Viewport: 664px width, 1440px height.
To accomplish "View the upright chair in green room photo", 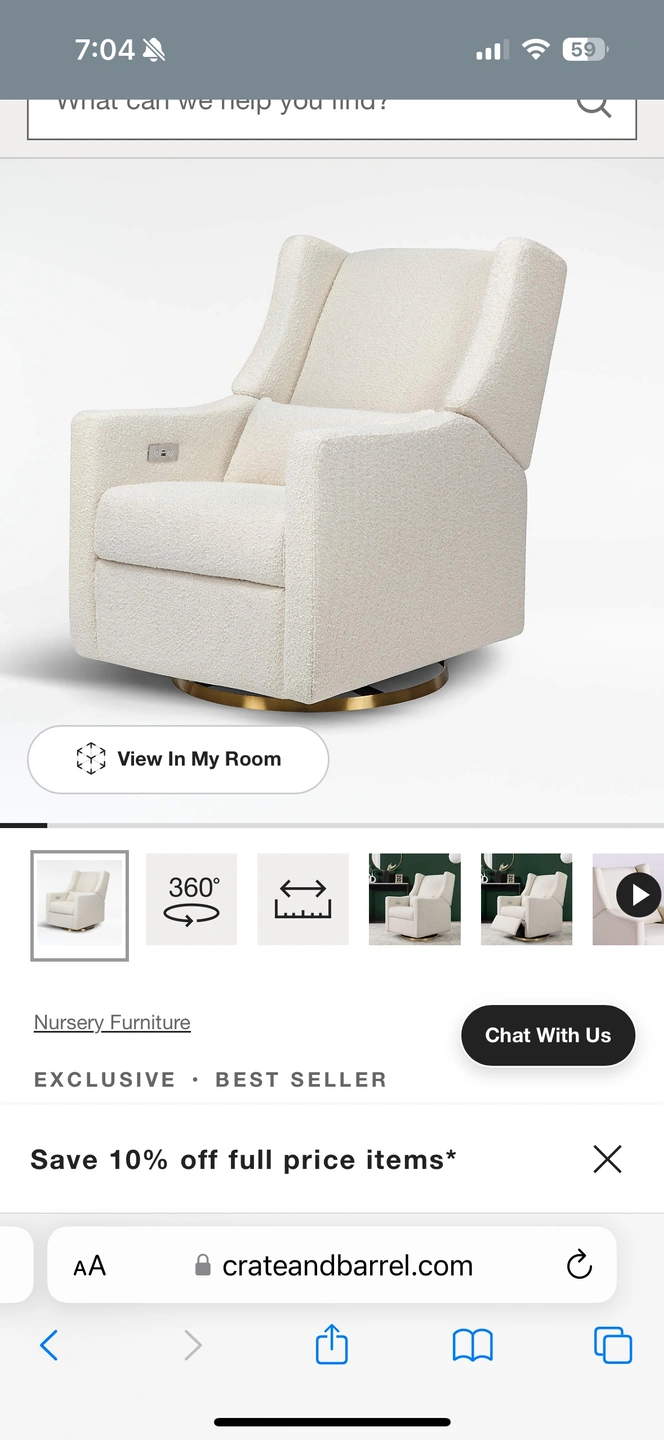I will tap(414, 899).
